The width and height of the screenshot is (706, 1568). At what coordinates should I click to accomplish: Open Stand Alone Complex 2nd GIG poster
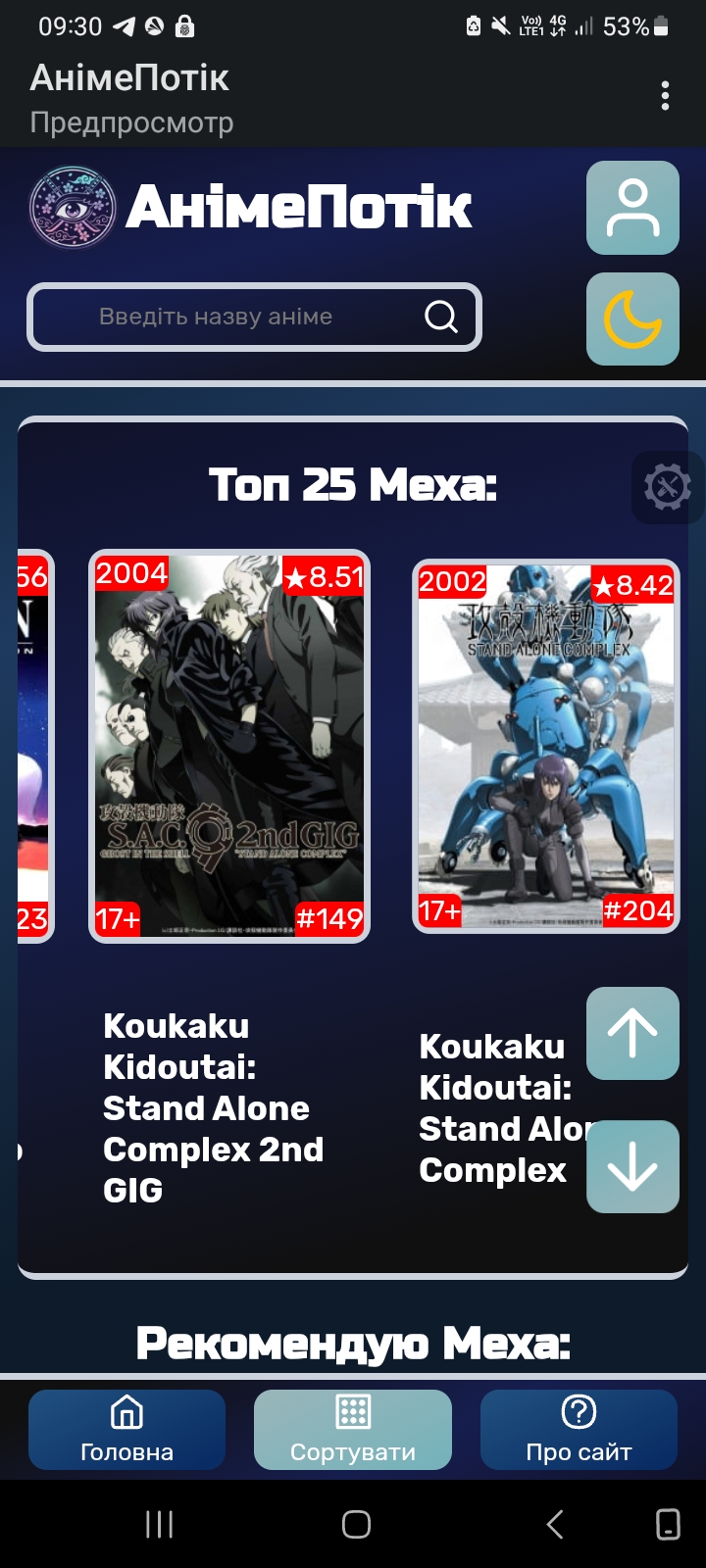pos(229,747)
